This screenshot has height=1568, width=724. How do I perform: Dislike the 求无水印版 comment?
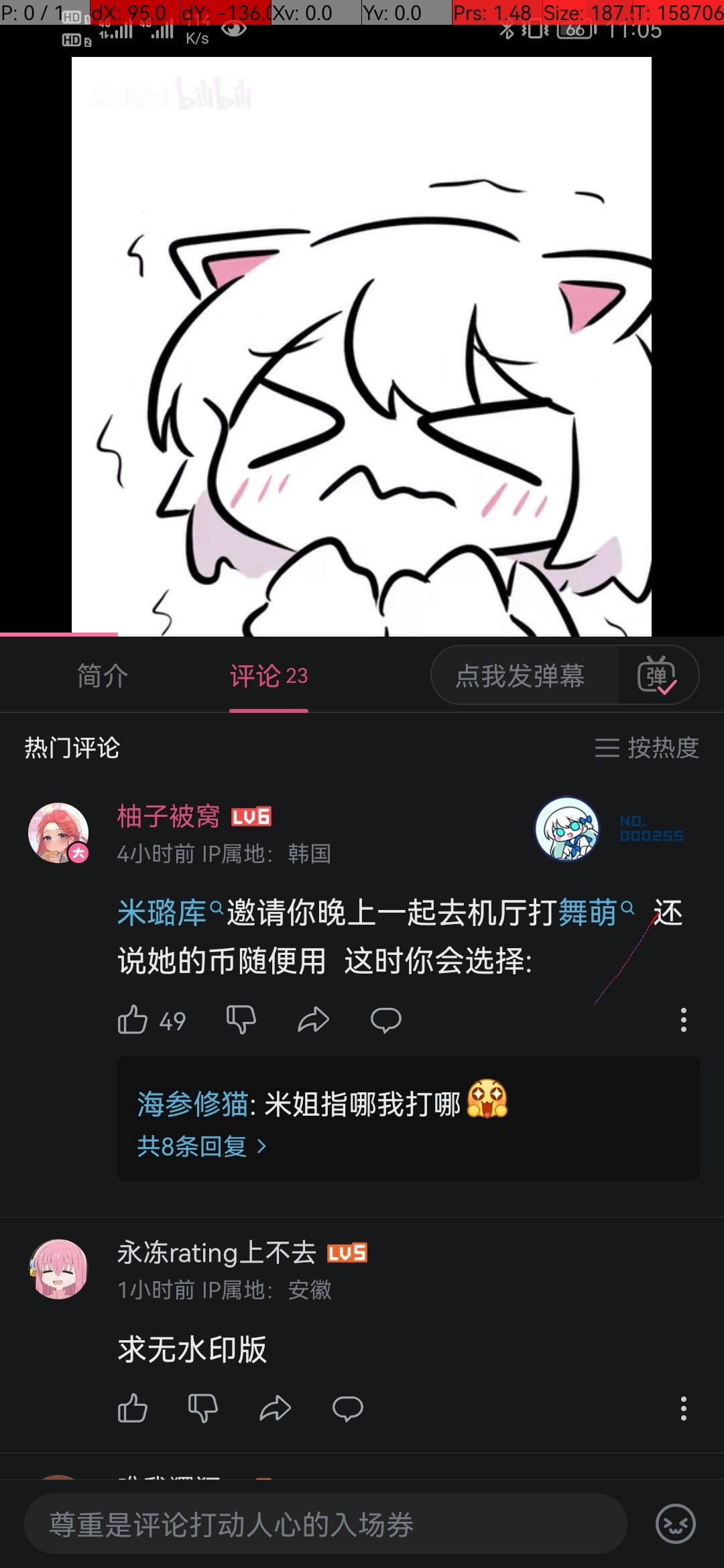(202, 1409)
